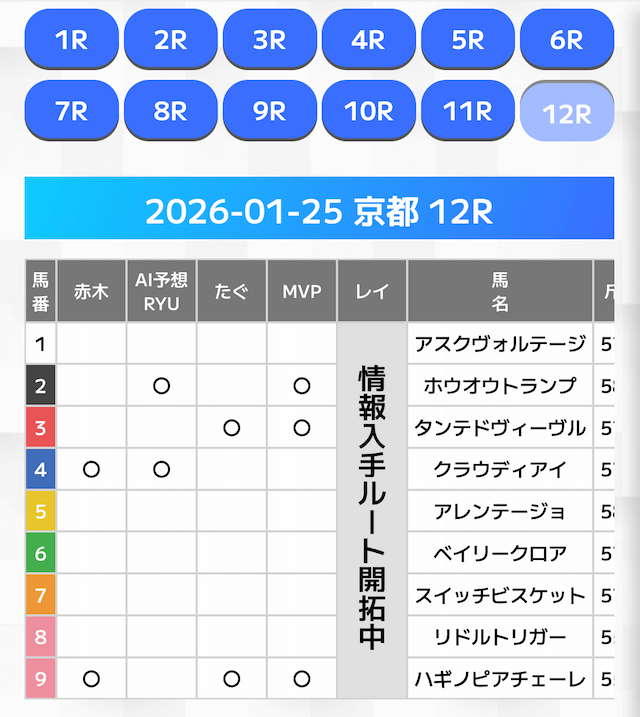Viewport: 640px width, 717px height.
Task: Tap the 6R race button
Action: point(566,40)
